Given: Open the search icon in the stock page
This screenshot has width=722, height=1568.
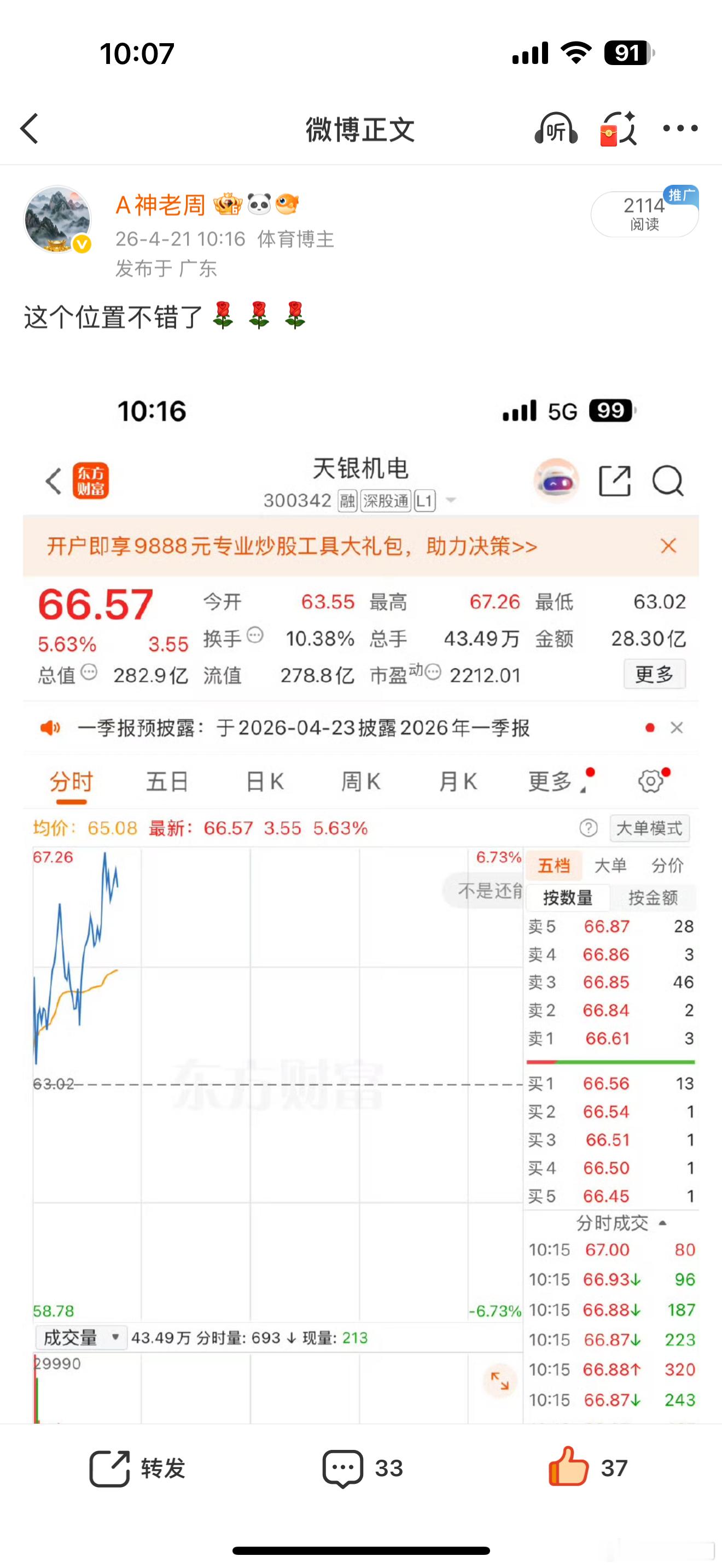Looking at the screenshot, I should coord(668,481).
